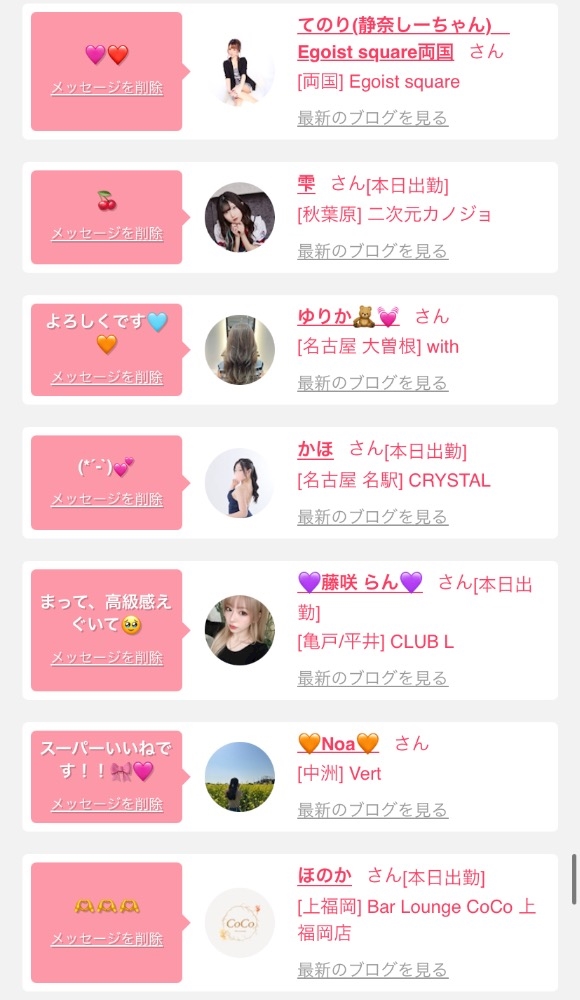Delete the よろしくです message
The height and width of the screenshot is (1000, 580).
coord(107,378)
